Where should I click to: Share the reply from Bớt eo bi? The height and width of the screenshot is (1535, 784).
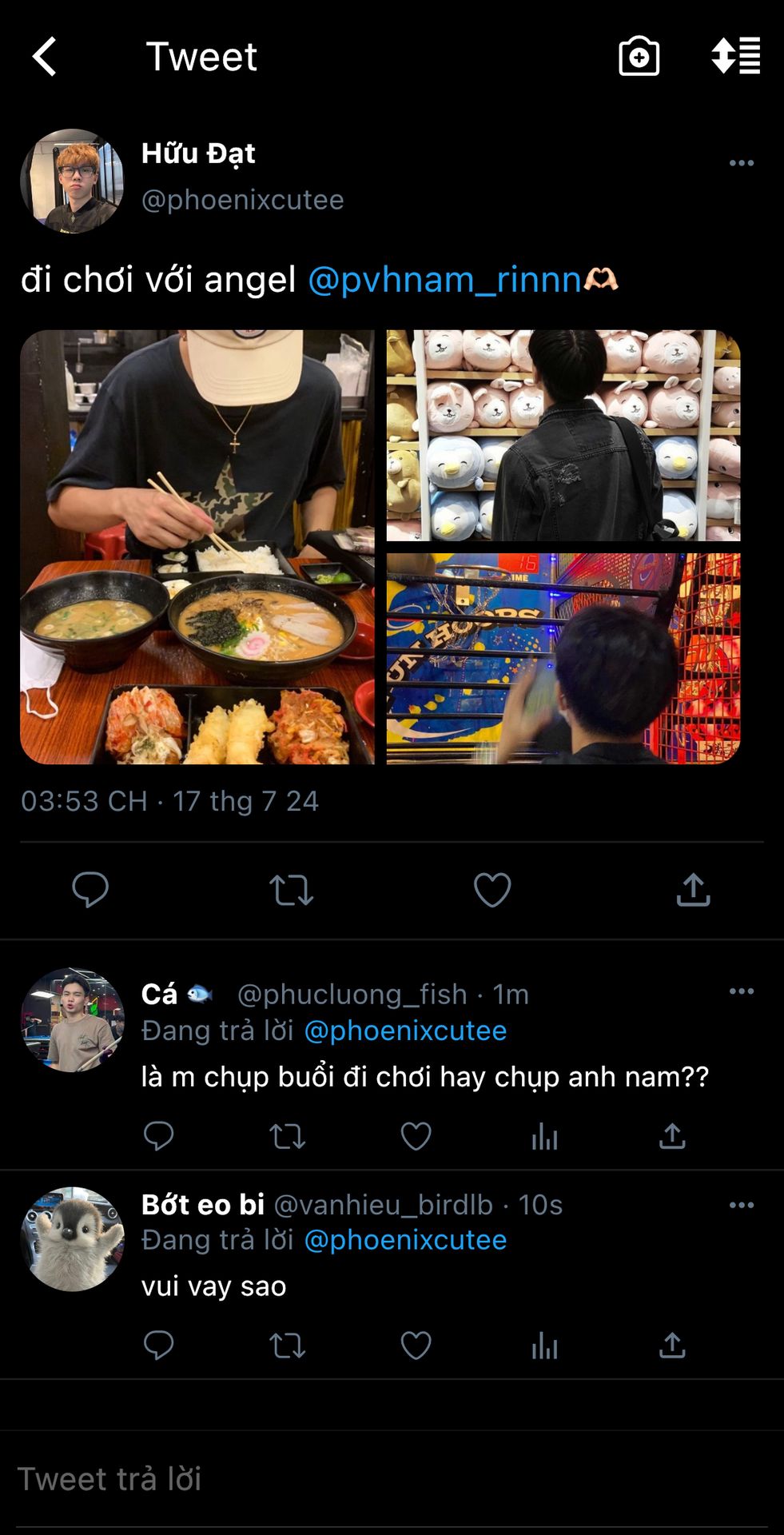point(673,1346)
